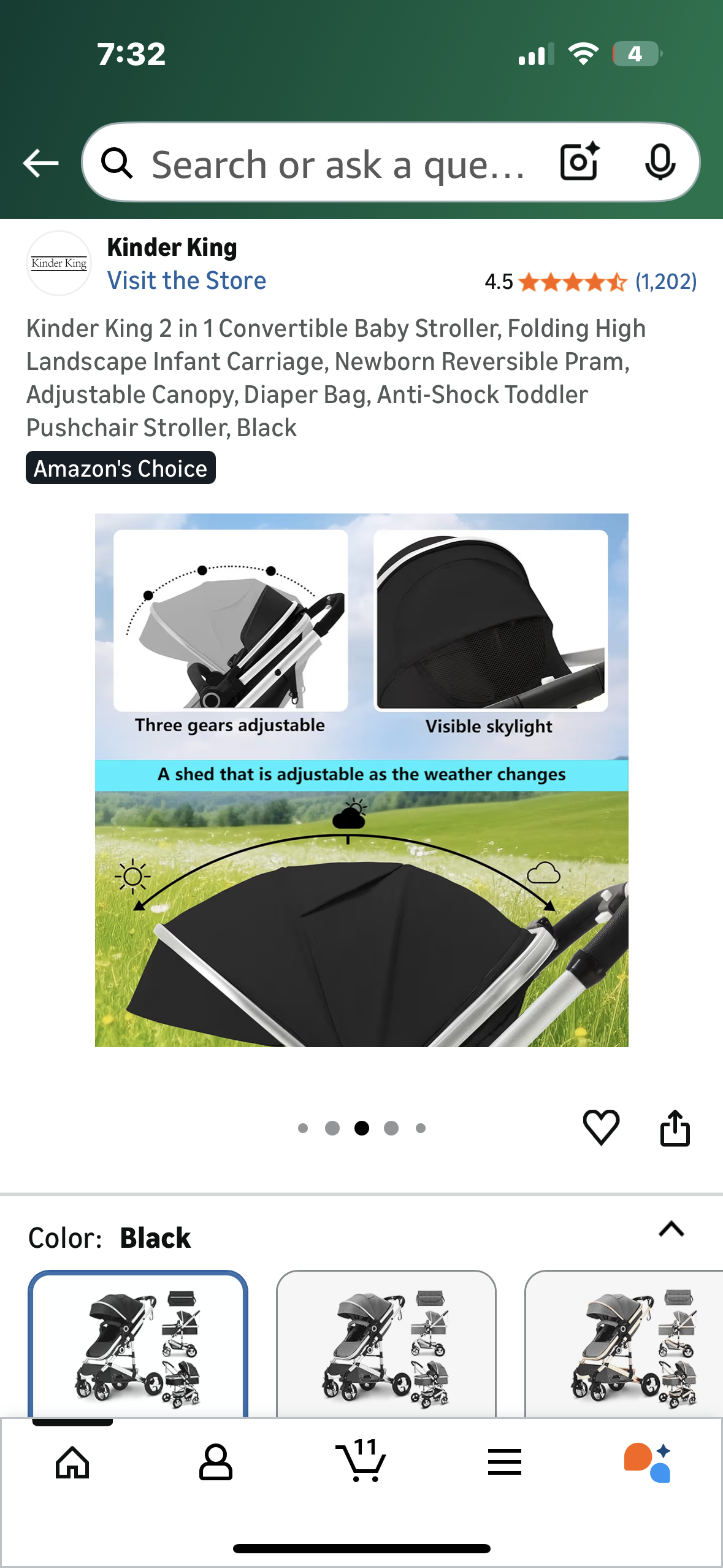
Task: Open the search or ask field
Action: coord(337,164)
